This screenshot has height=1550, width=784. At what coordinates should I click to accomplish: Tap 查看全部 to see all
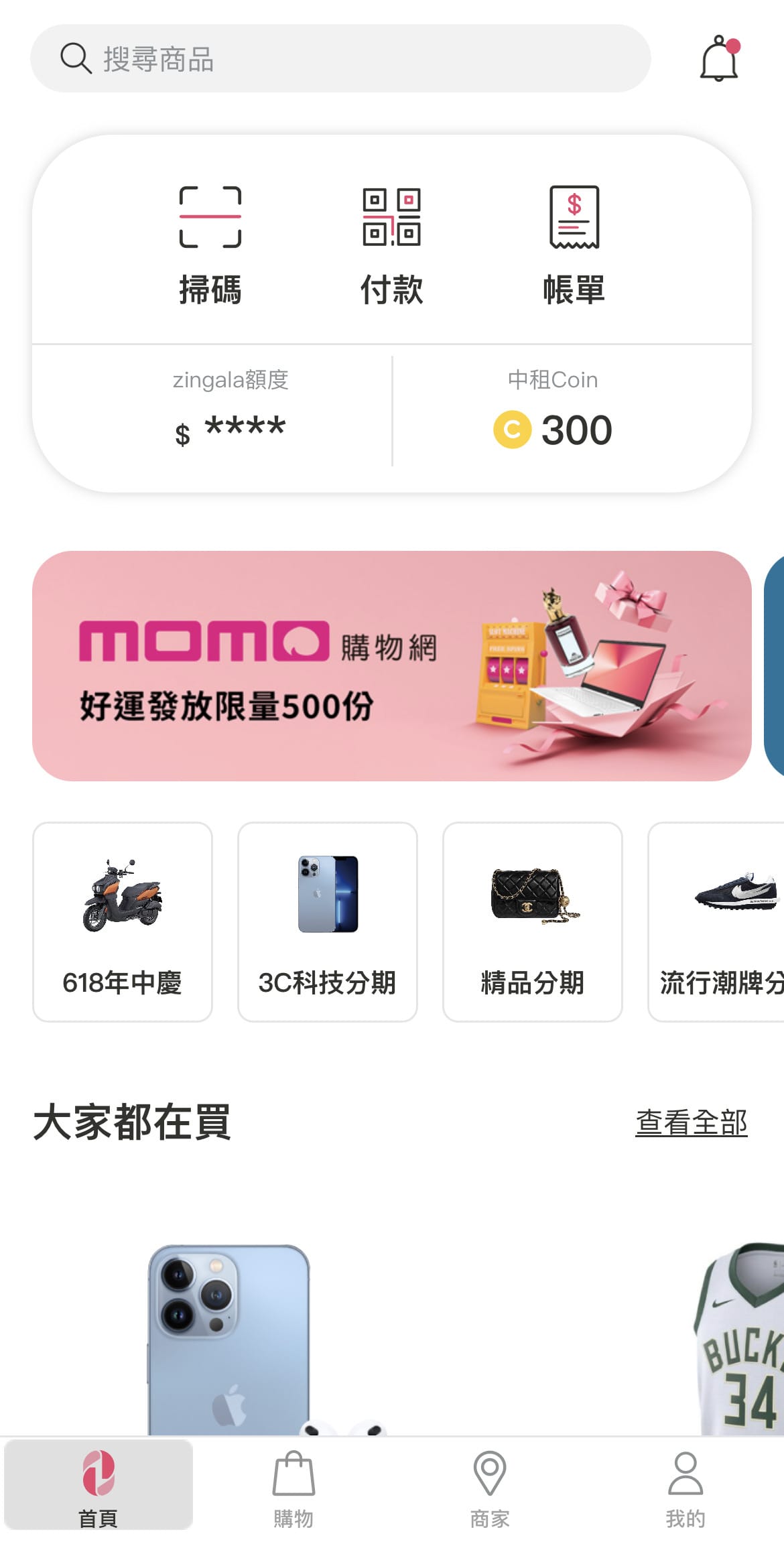coord(691,1122)
